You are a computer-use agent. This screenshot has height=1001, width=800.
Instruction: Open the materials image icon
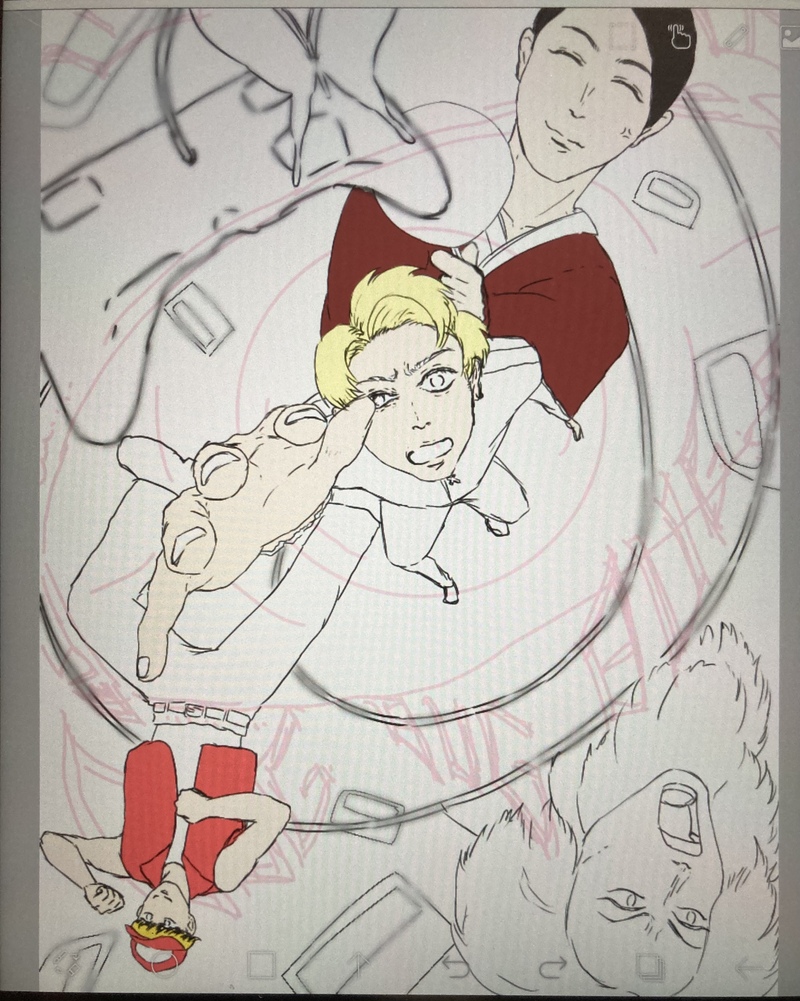(789, 36)
